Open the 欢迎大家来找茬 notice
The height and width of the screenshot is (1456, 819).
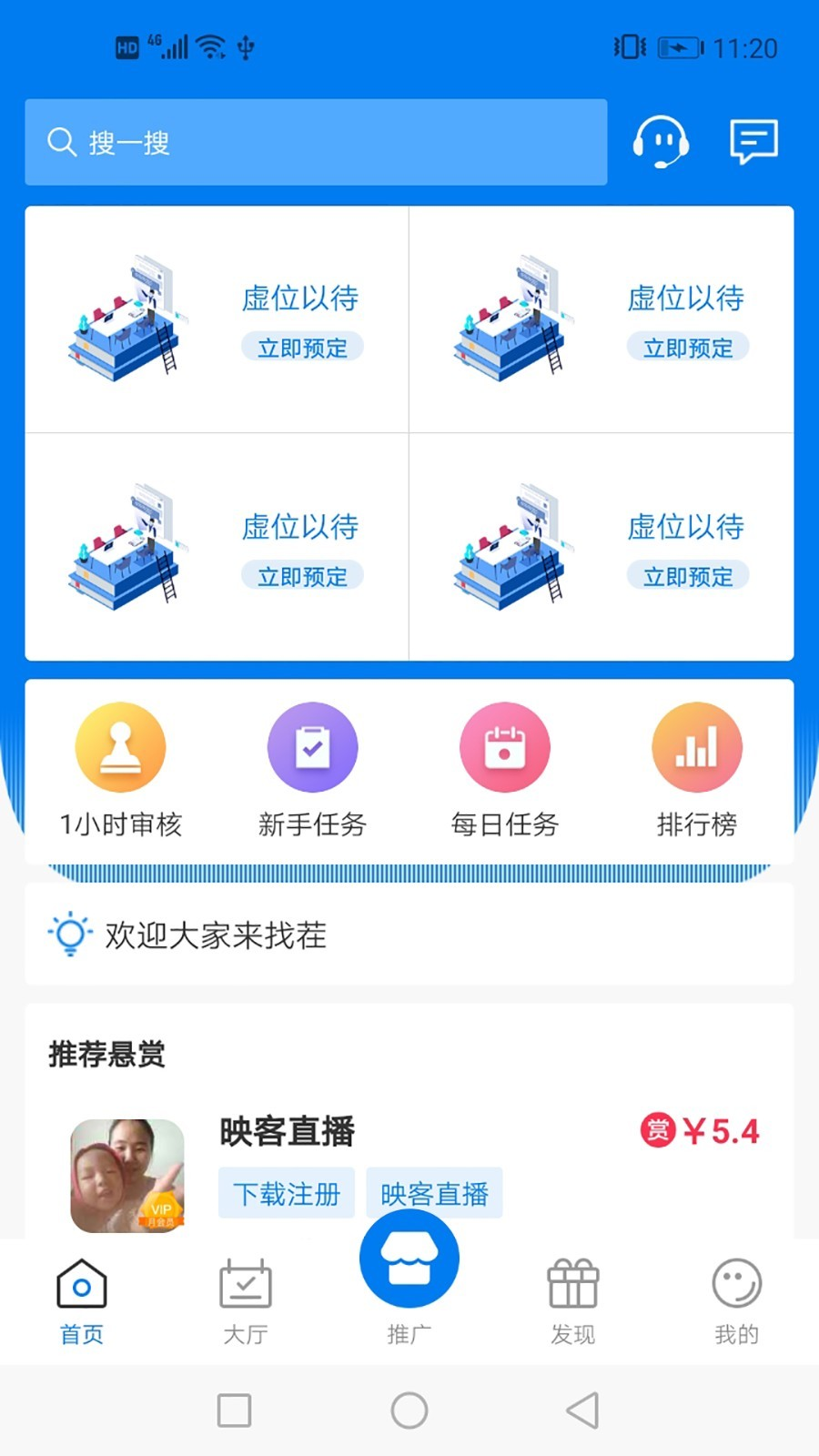click(409, 935)
